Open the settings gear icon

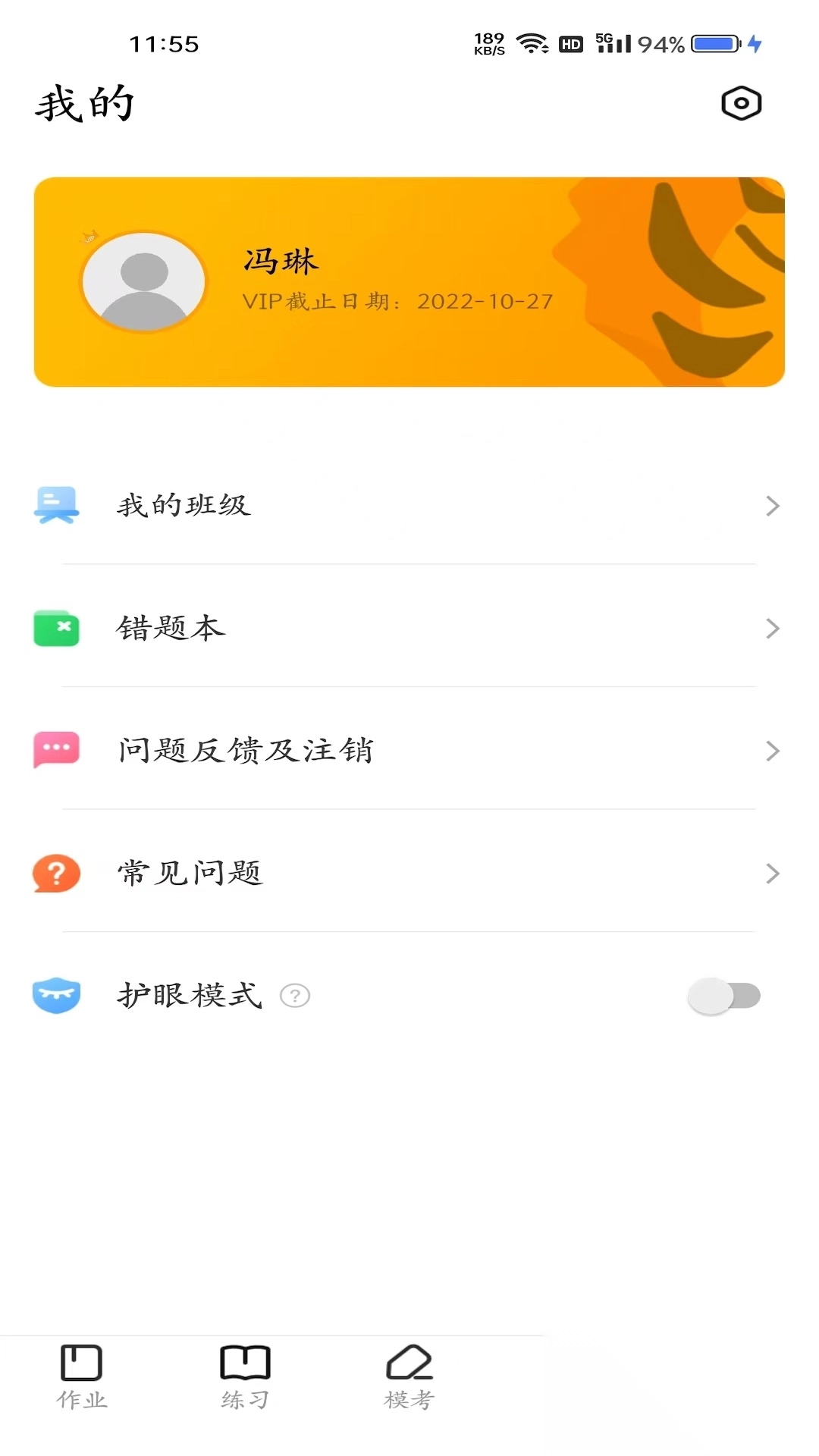click(741, 104)
